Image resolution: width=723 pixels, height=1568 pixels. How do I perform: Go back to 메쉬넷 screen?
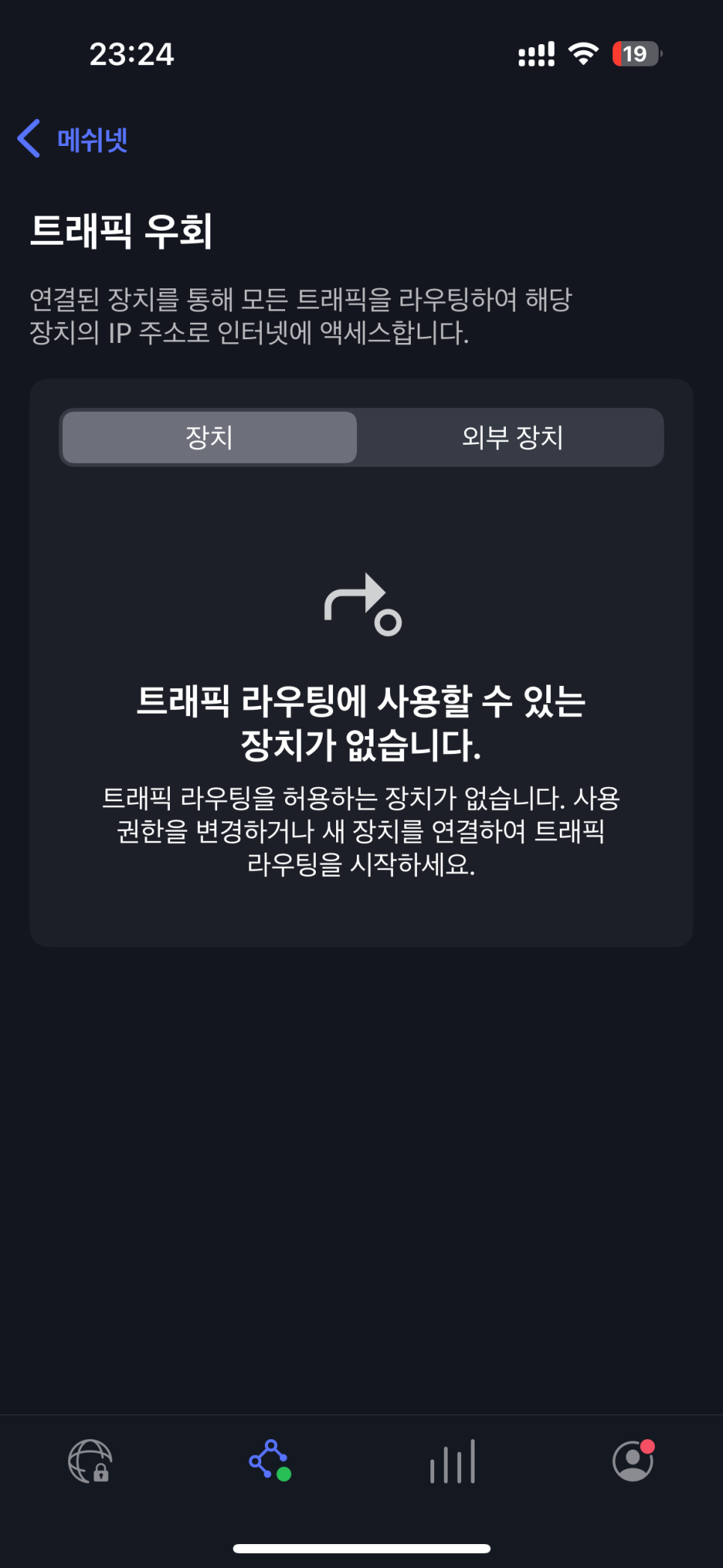click(73, 139)
